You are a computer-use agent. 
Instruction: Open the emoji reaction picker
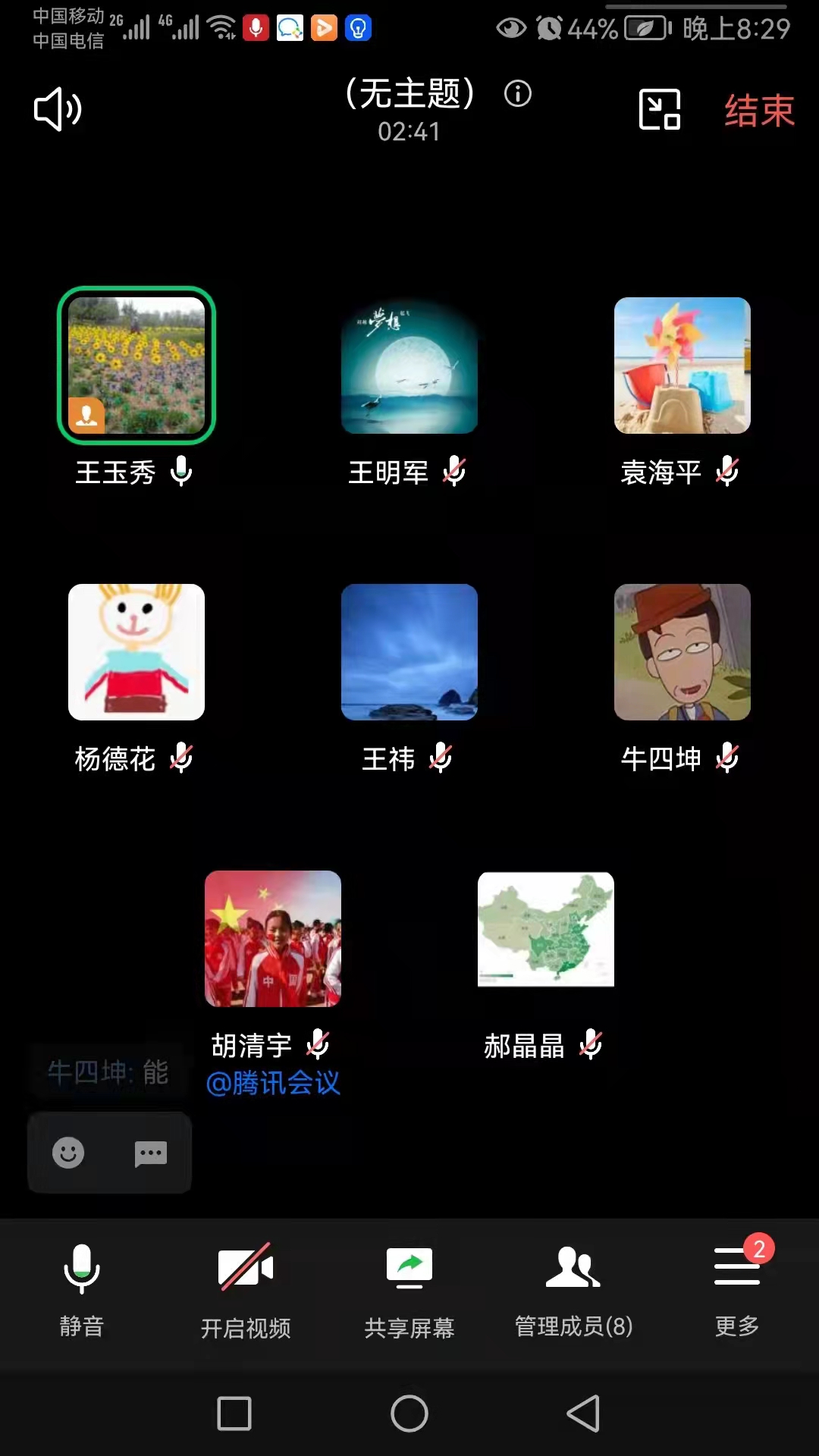68,1153
